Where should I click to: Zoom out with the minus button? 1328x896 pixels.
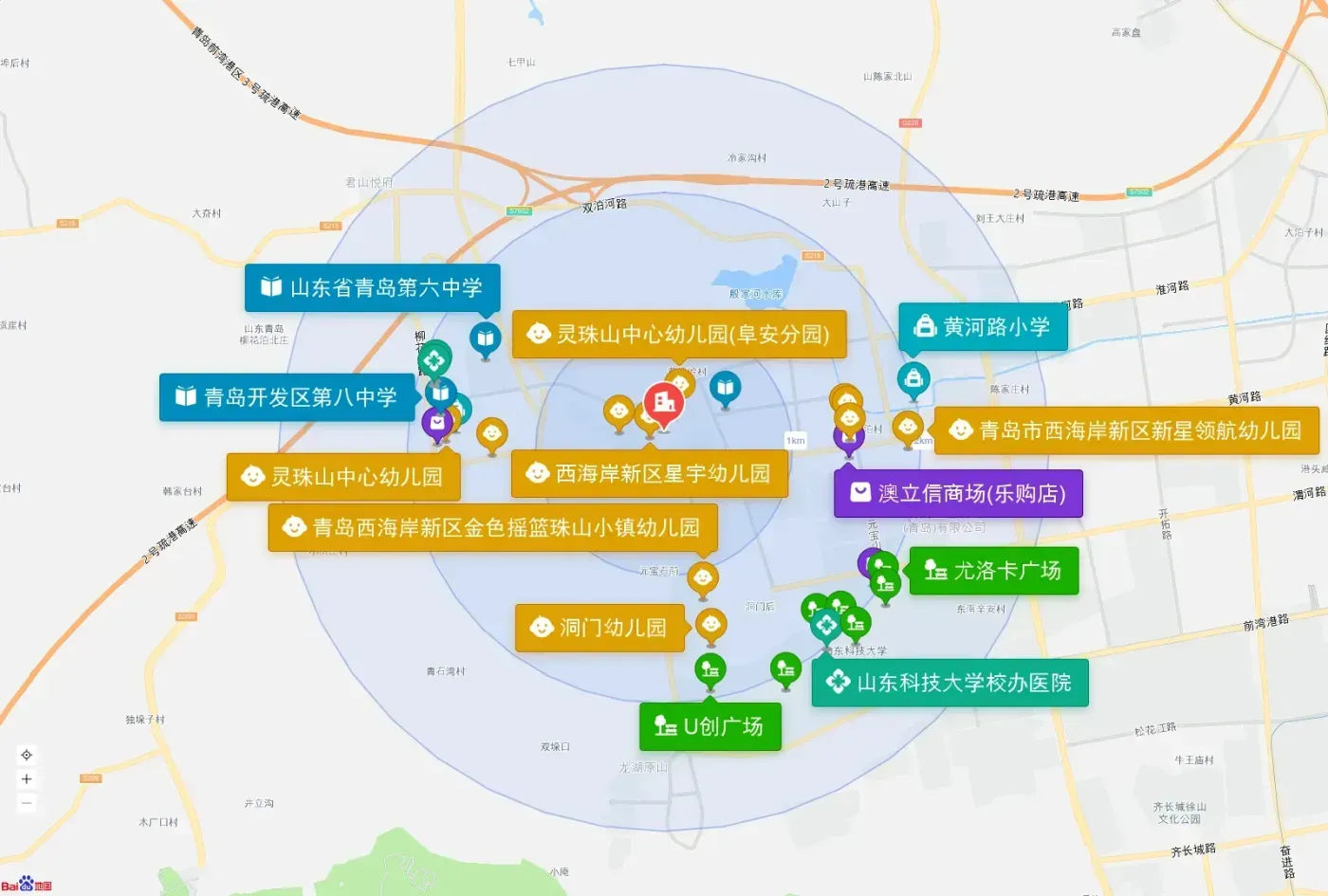pos(27,803)
